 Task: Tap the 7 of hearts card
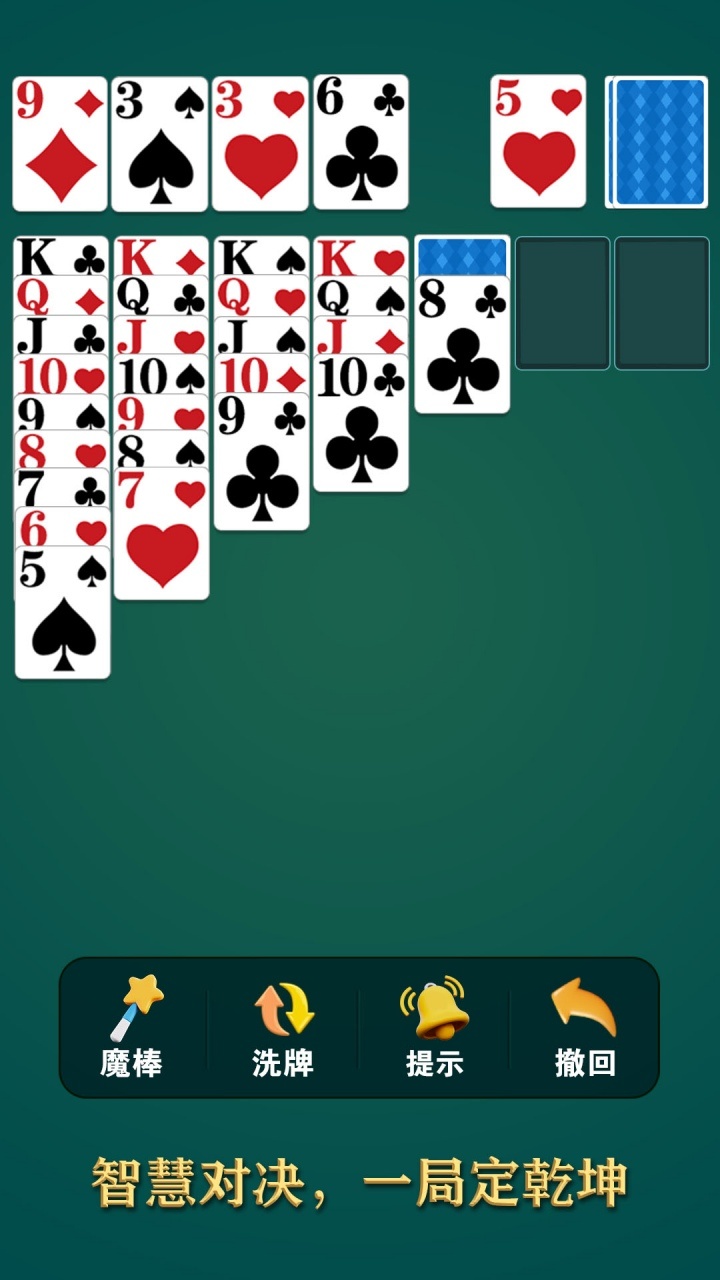point(161,540)
